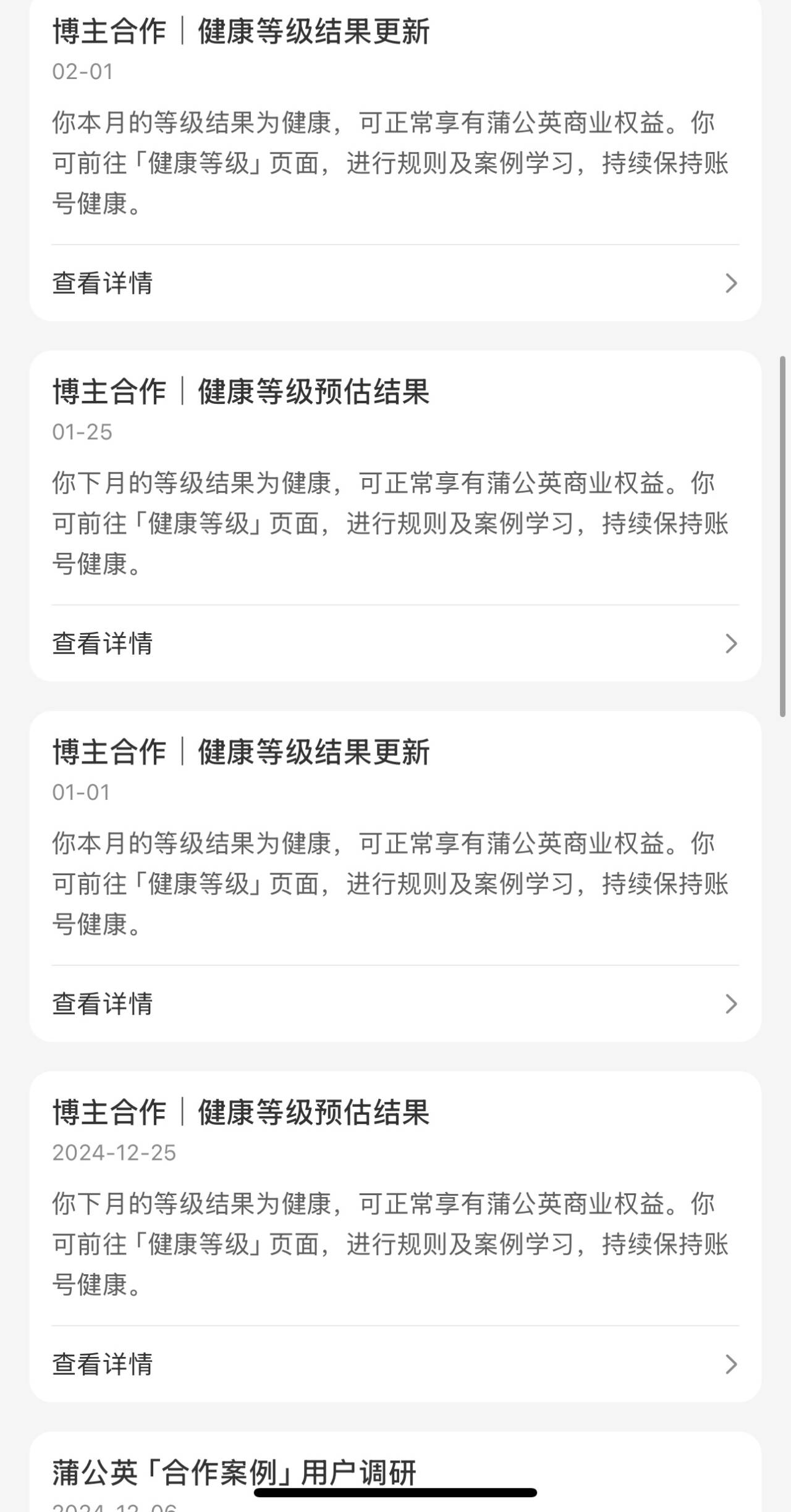Image resolution: width=791 pixels, height=1512 pixels.
Task: Click body text of the 02-01 notification
Action: tap(389, 163)
